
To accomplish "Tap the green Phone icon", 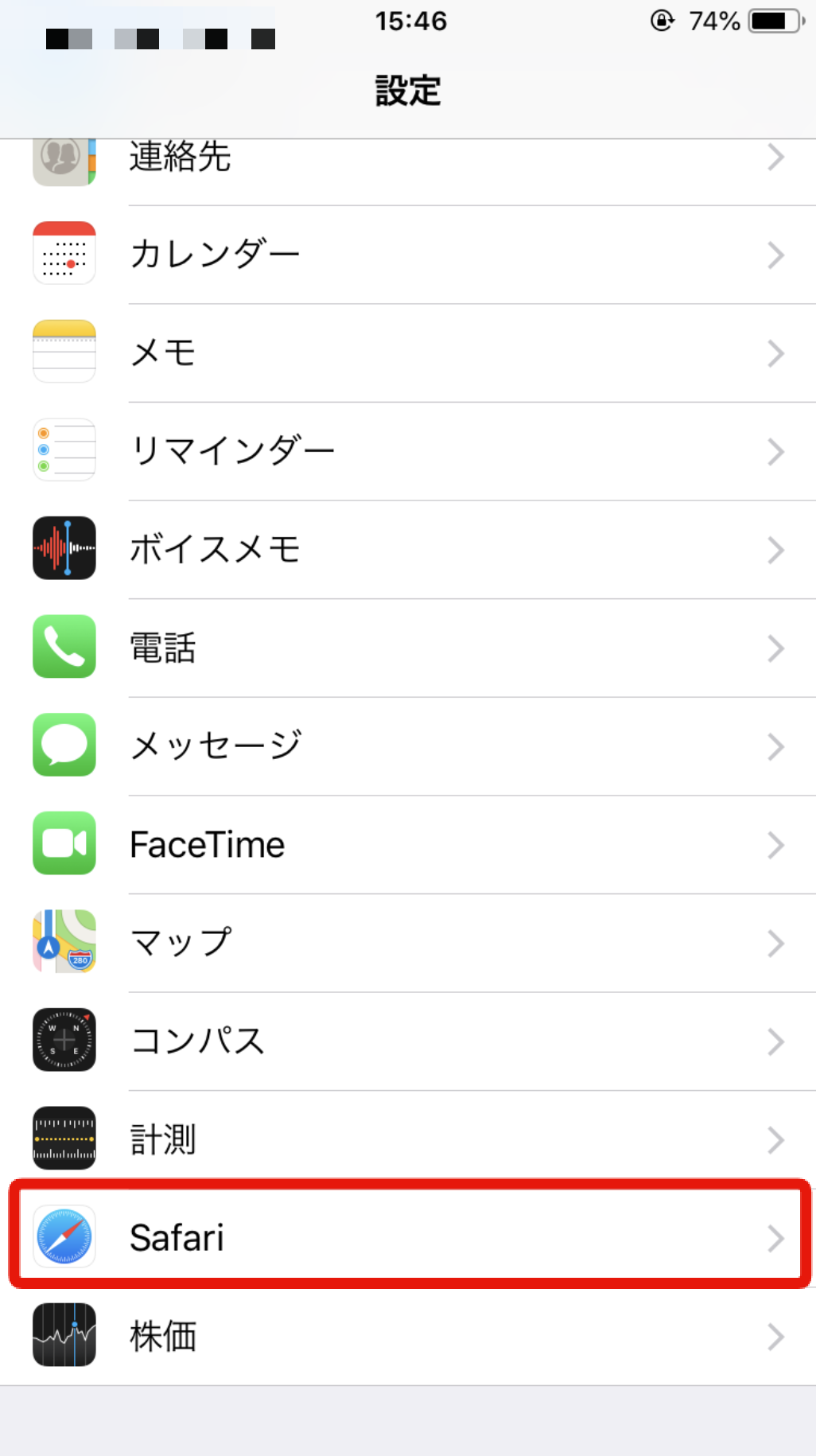I will click(x=63, y=647).
